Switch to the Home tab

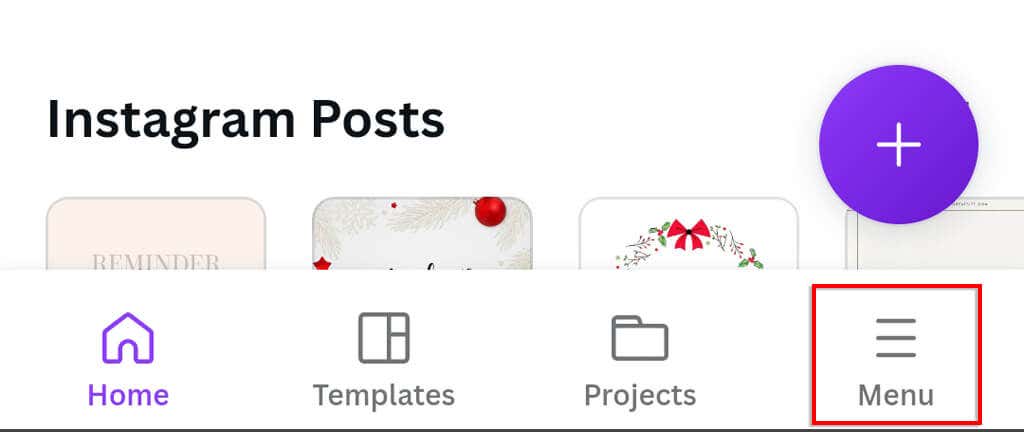pos(128,358)
